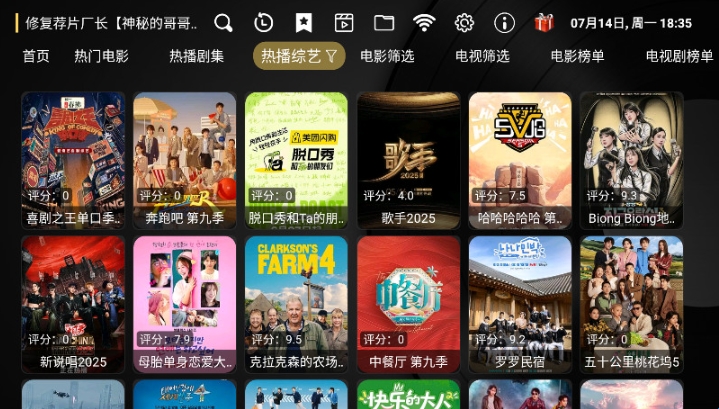Open the search magnifier icon

(224, 22)
